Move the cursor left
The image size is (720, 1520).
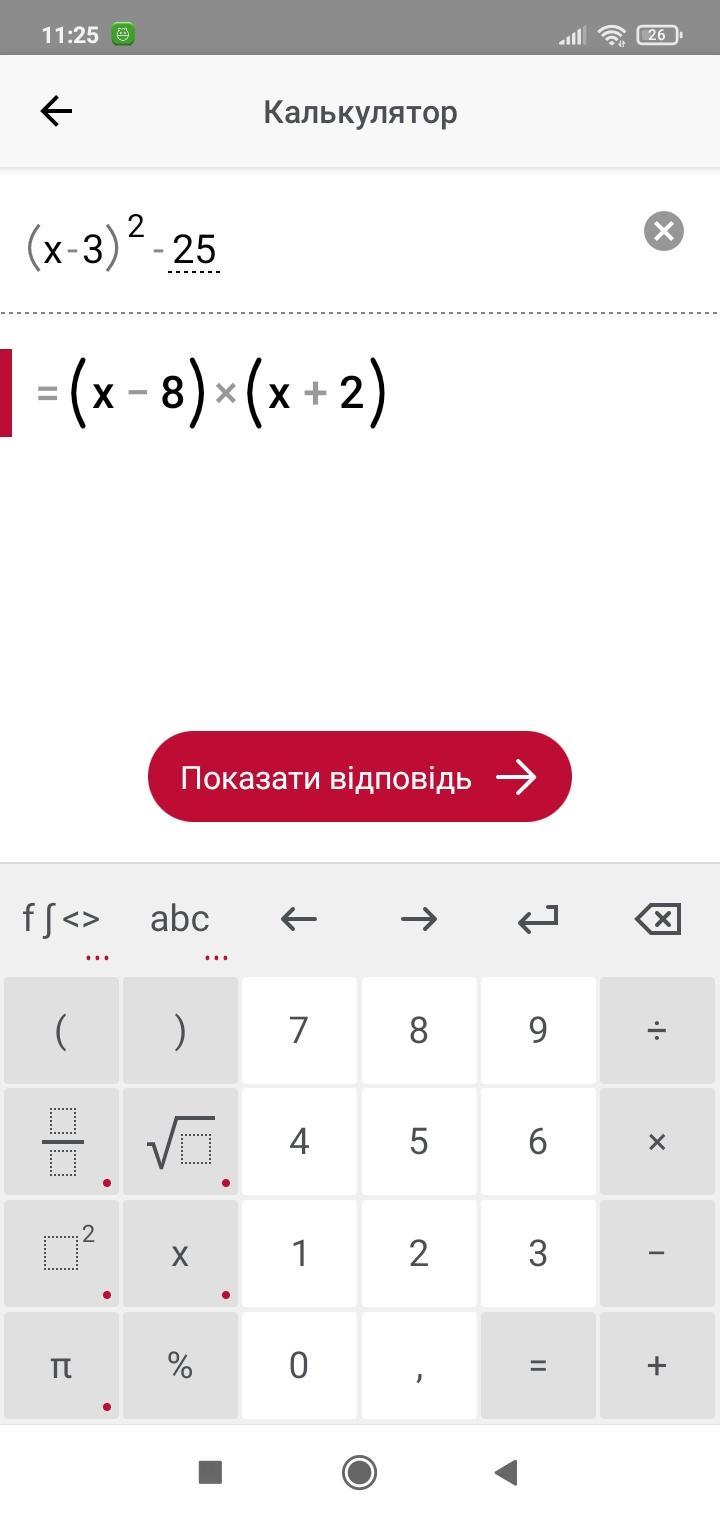(299, 918)
